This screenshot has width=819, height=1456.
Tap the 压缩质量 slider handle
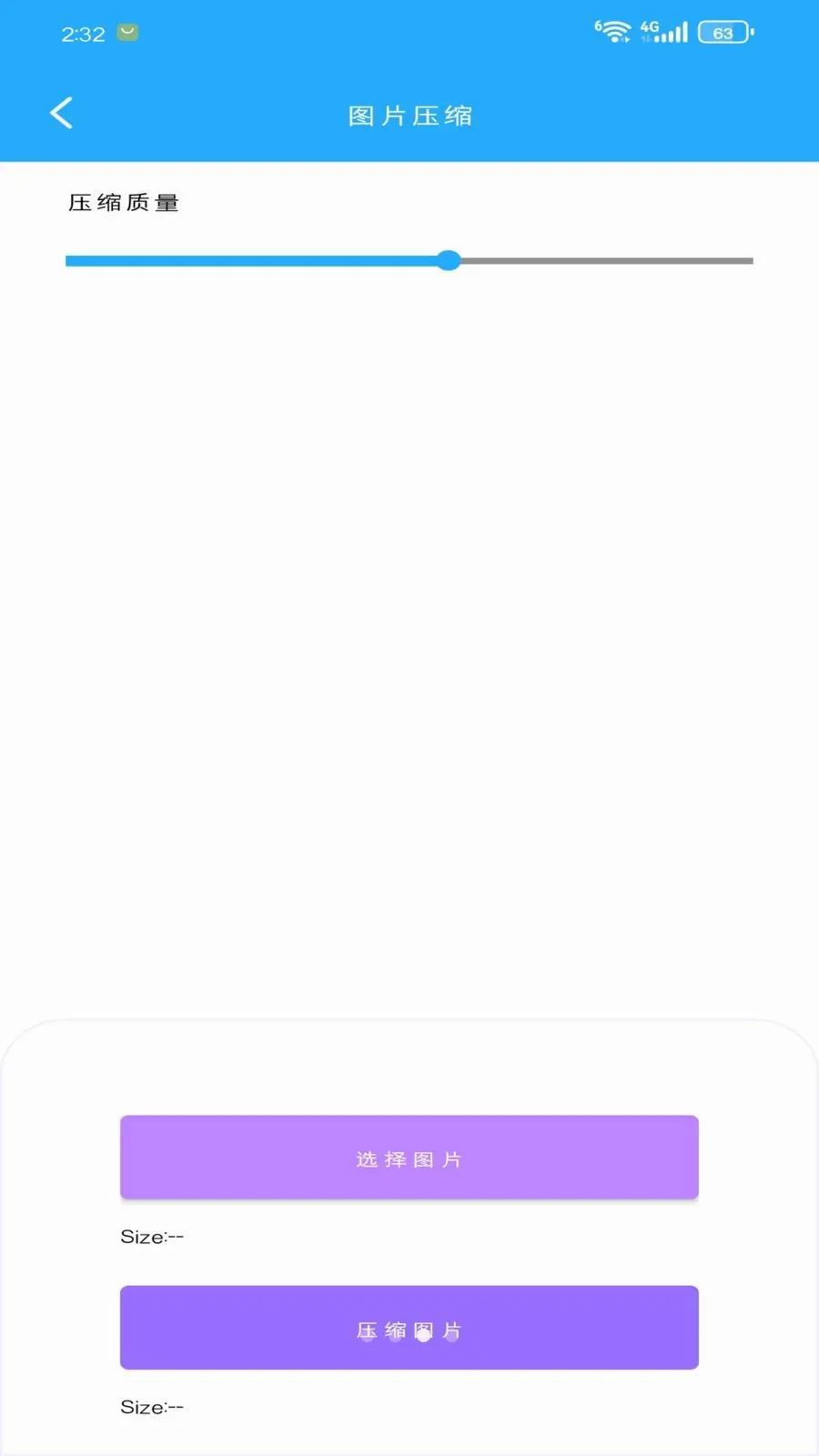(x=449, y=261)
